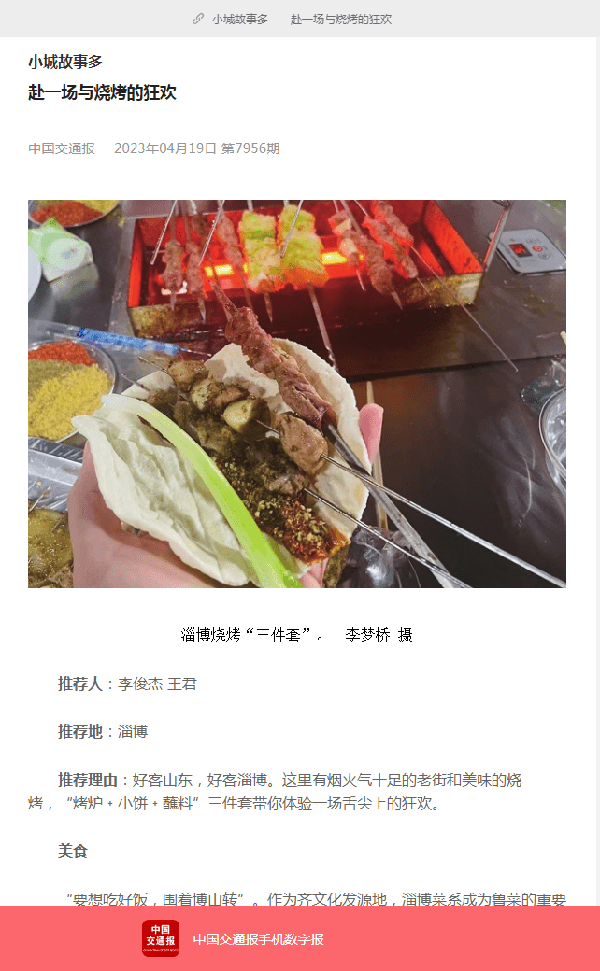Open the 小城故事多 link in top bar
Screen dimensions: 600x971
click(x=239, y=19)
